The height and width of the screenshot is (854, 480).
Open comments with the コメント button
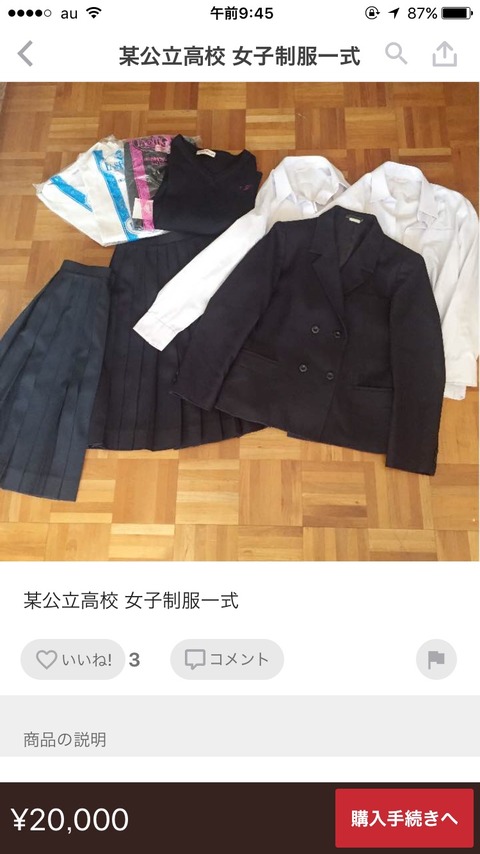click(x=227, y=660)
